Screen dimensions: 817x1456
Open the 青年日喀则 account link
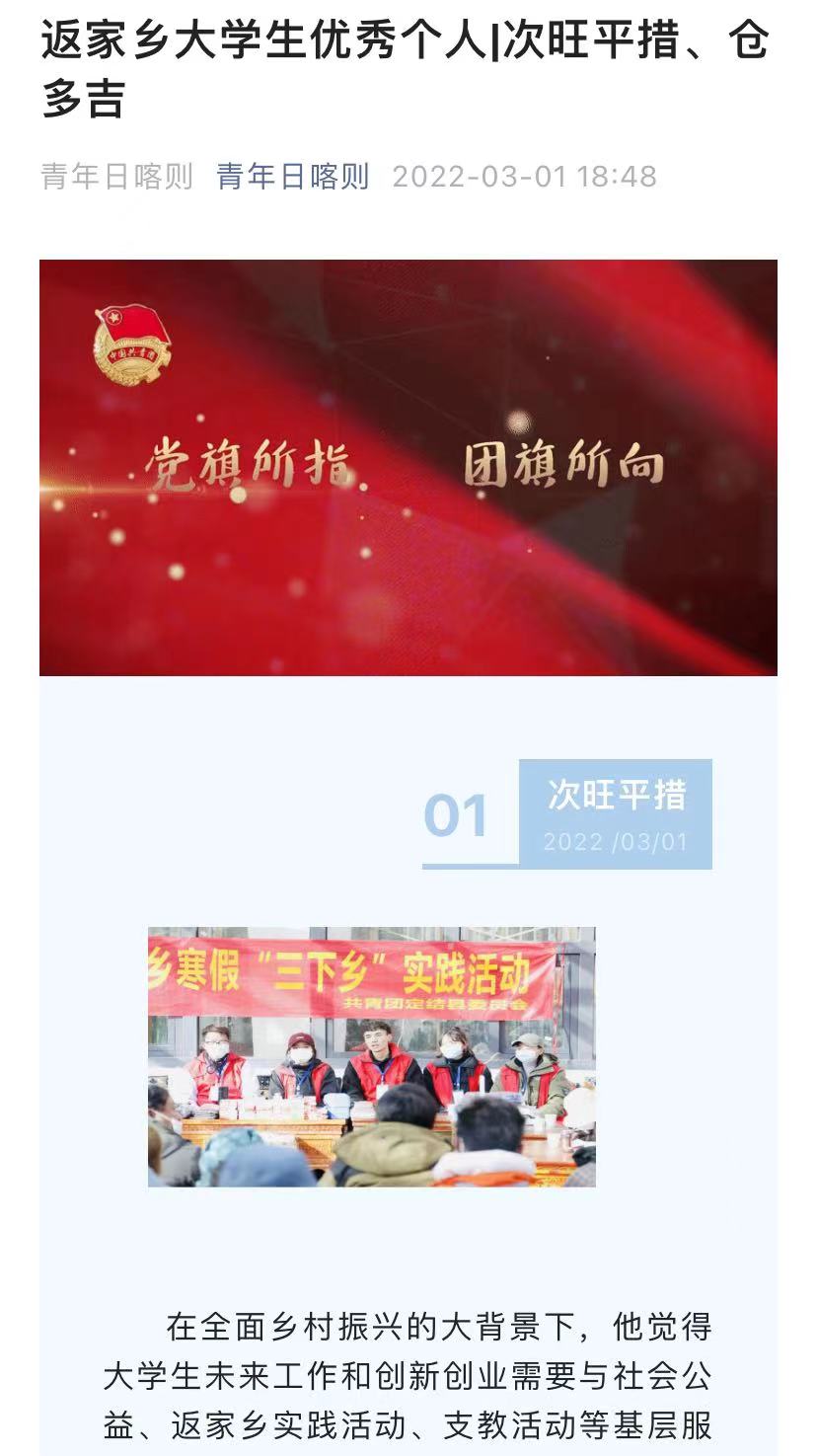pos(293,177)
